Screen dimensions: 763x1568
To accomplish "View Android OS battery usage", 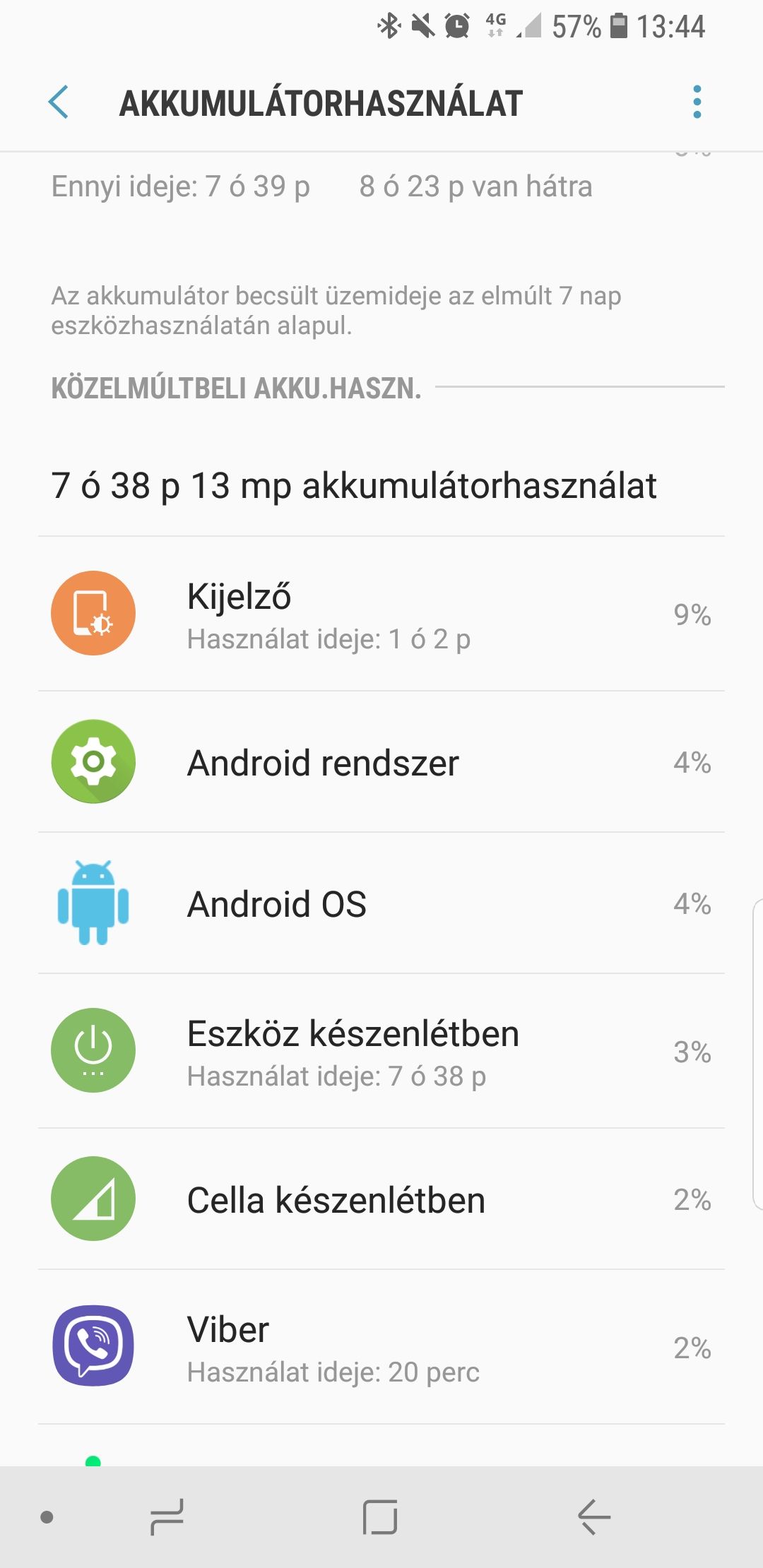I will tap(381, 903).
